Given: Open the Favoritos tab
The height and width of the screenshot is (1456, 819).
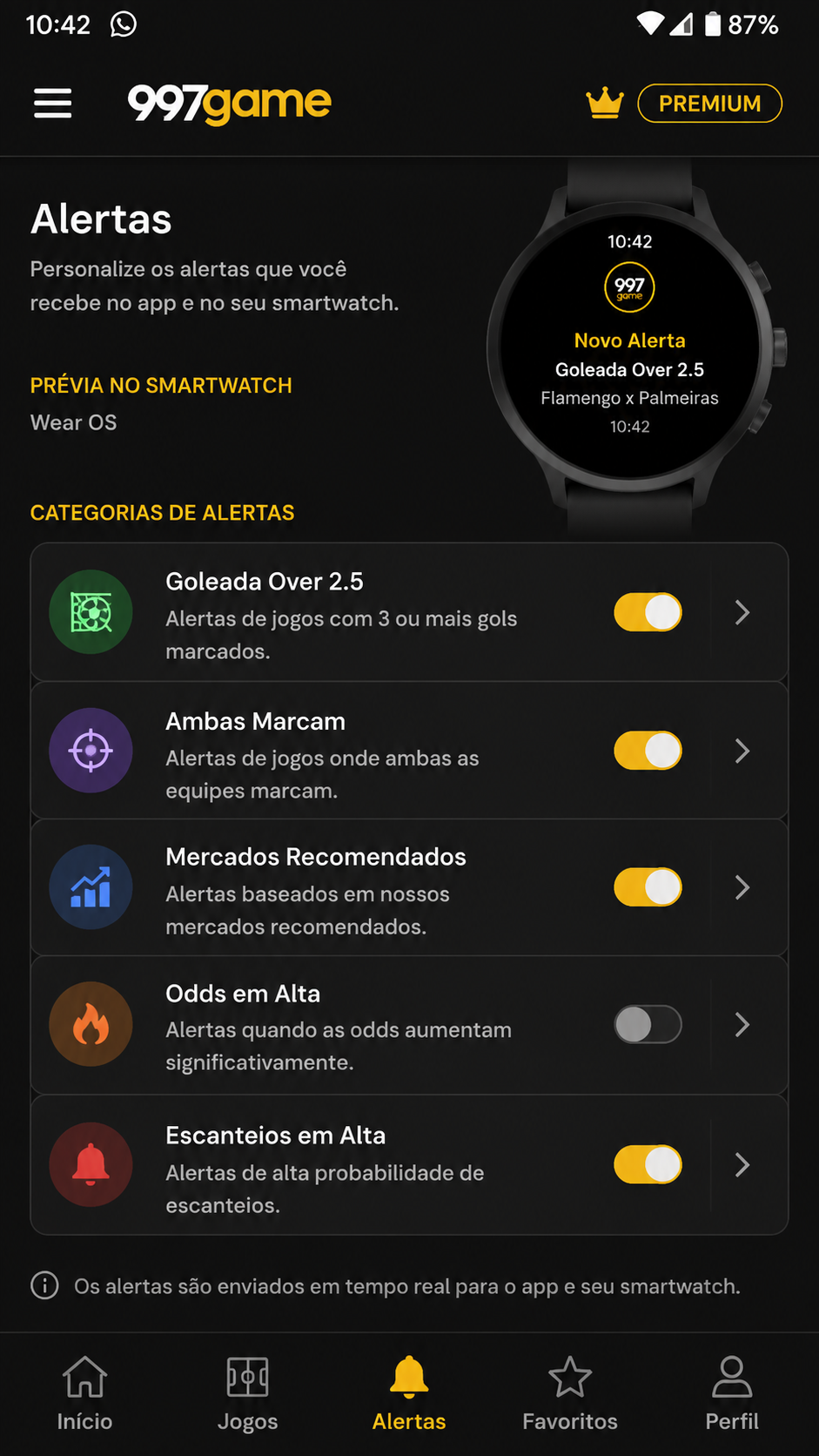Looking at the screenshot, I should coord(570,1394).
